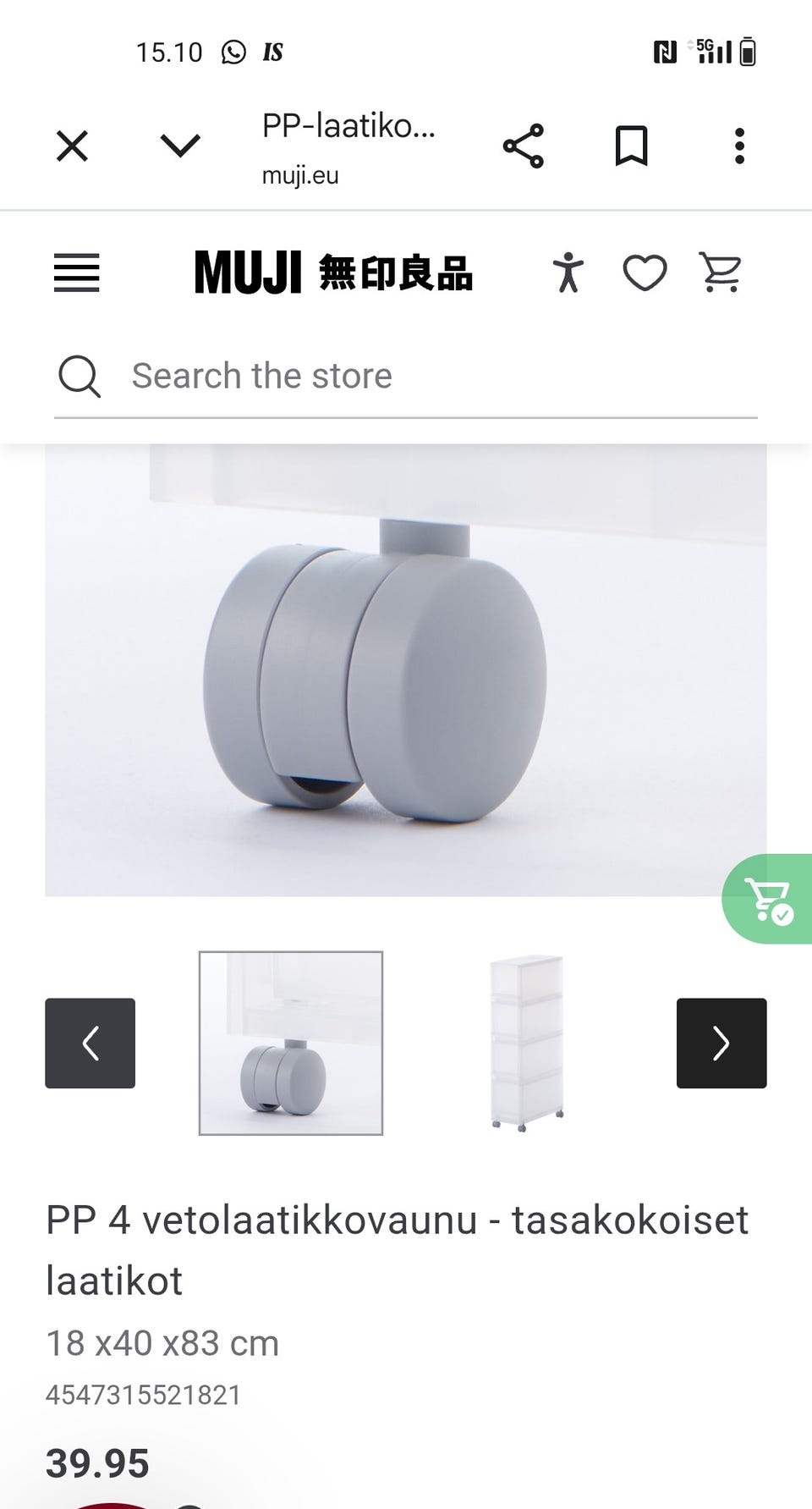Image resolution: width=812 pixels, height=1509 pixels.
Task: Show previous product image
Action: point(91,1043)
